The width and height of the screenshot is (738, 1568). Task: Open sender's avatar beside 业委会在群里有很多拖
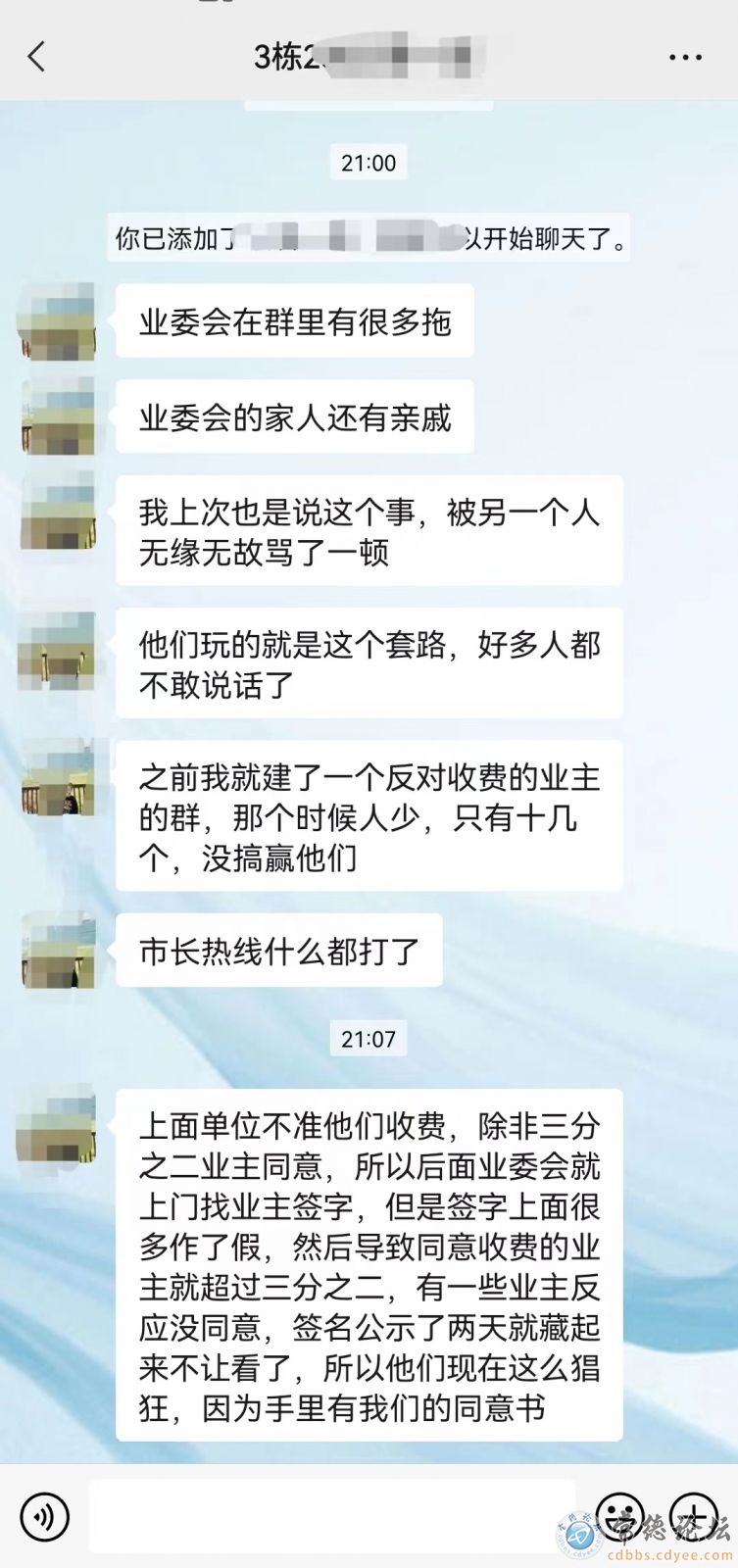59,320
